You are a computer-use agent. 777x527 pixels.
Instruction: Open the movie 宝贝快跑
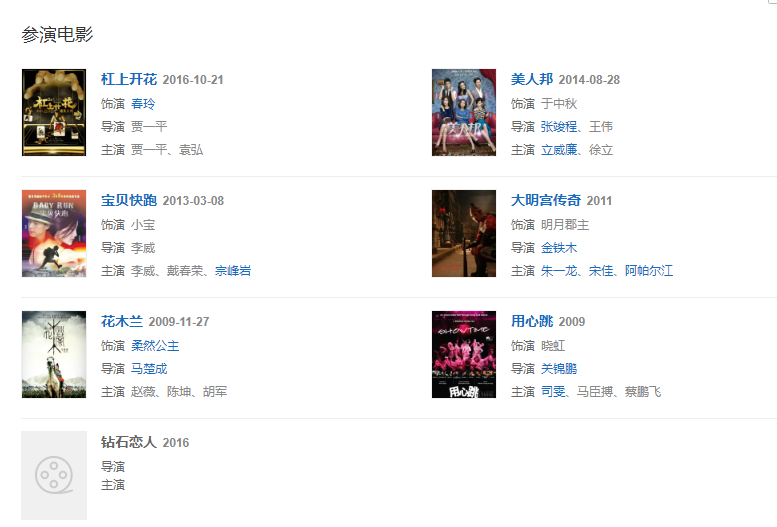[x=129, y=201]
